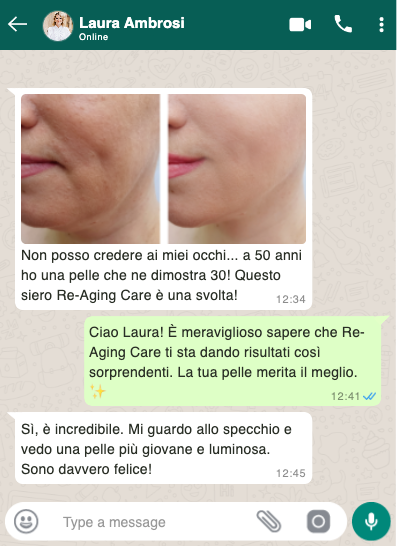Start a video call with Laura

(300, 25)
